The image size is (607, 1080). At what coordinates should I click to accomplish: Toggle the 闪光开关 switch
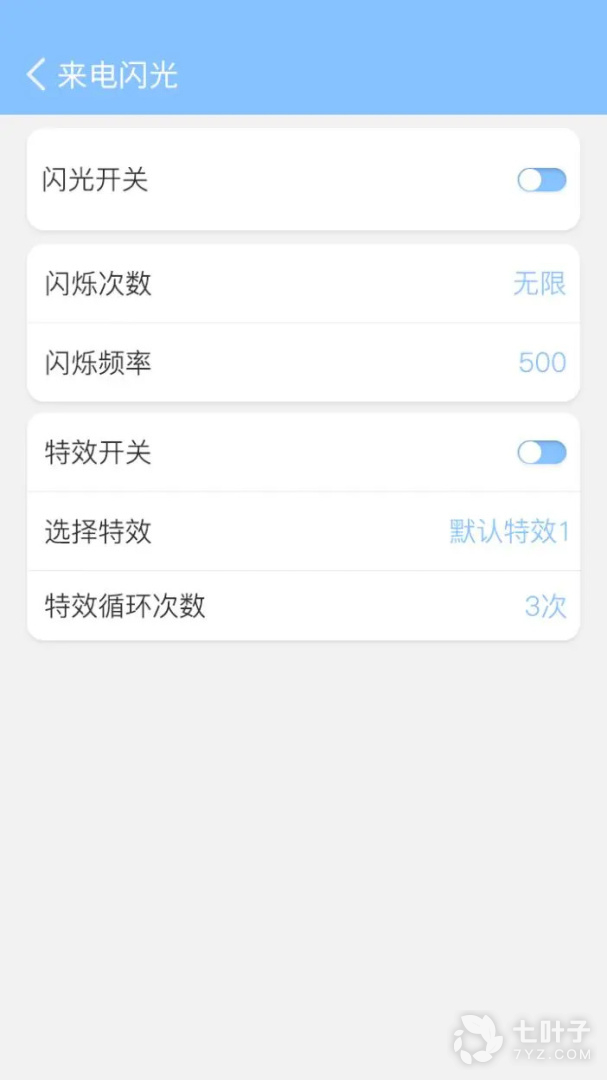[x=542, y=180]
